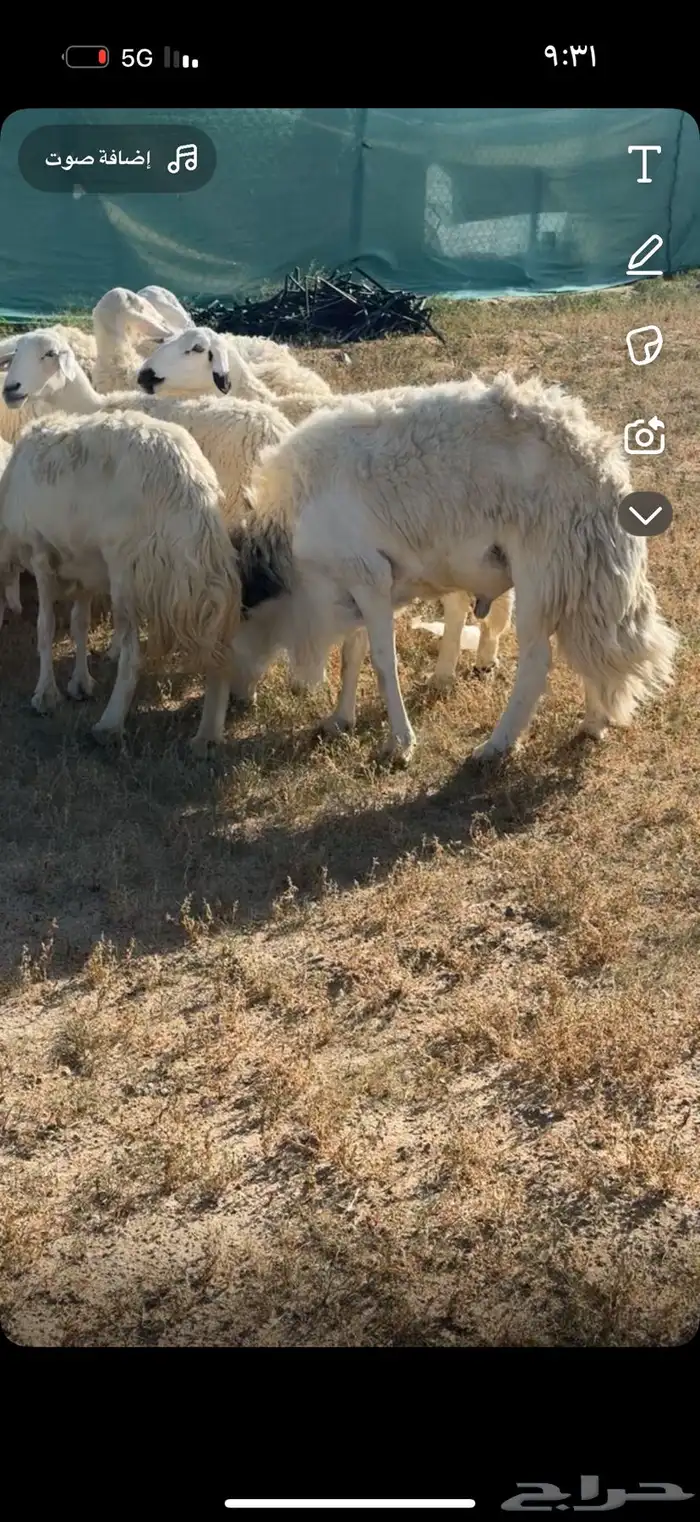Image resolution: width=700 pixels, height=1522 pixels.
Task: Open the text tool
Action: (x=644, y=163)
